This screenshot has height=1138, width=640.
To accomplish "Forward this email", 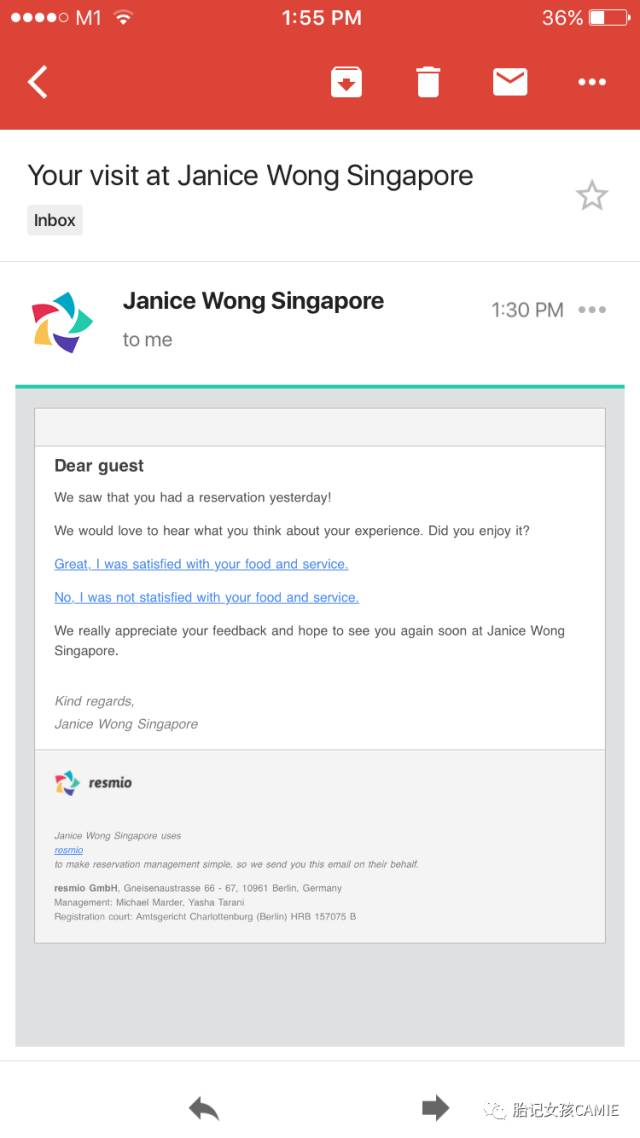I will pyautogui.click(x=435, y=1108).
